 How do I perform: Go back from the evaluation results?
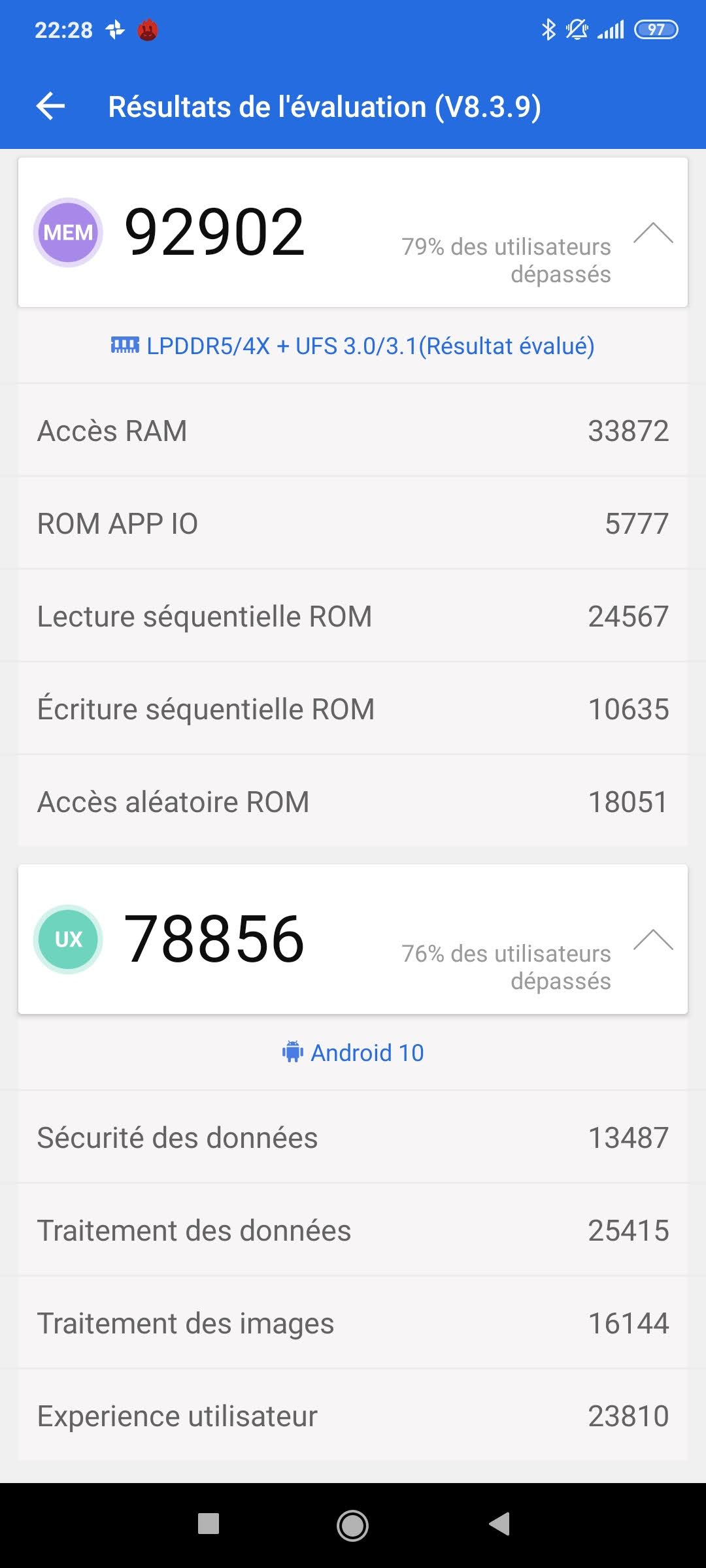pyautogui.click(x=51, y=106)
